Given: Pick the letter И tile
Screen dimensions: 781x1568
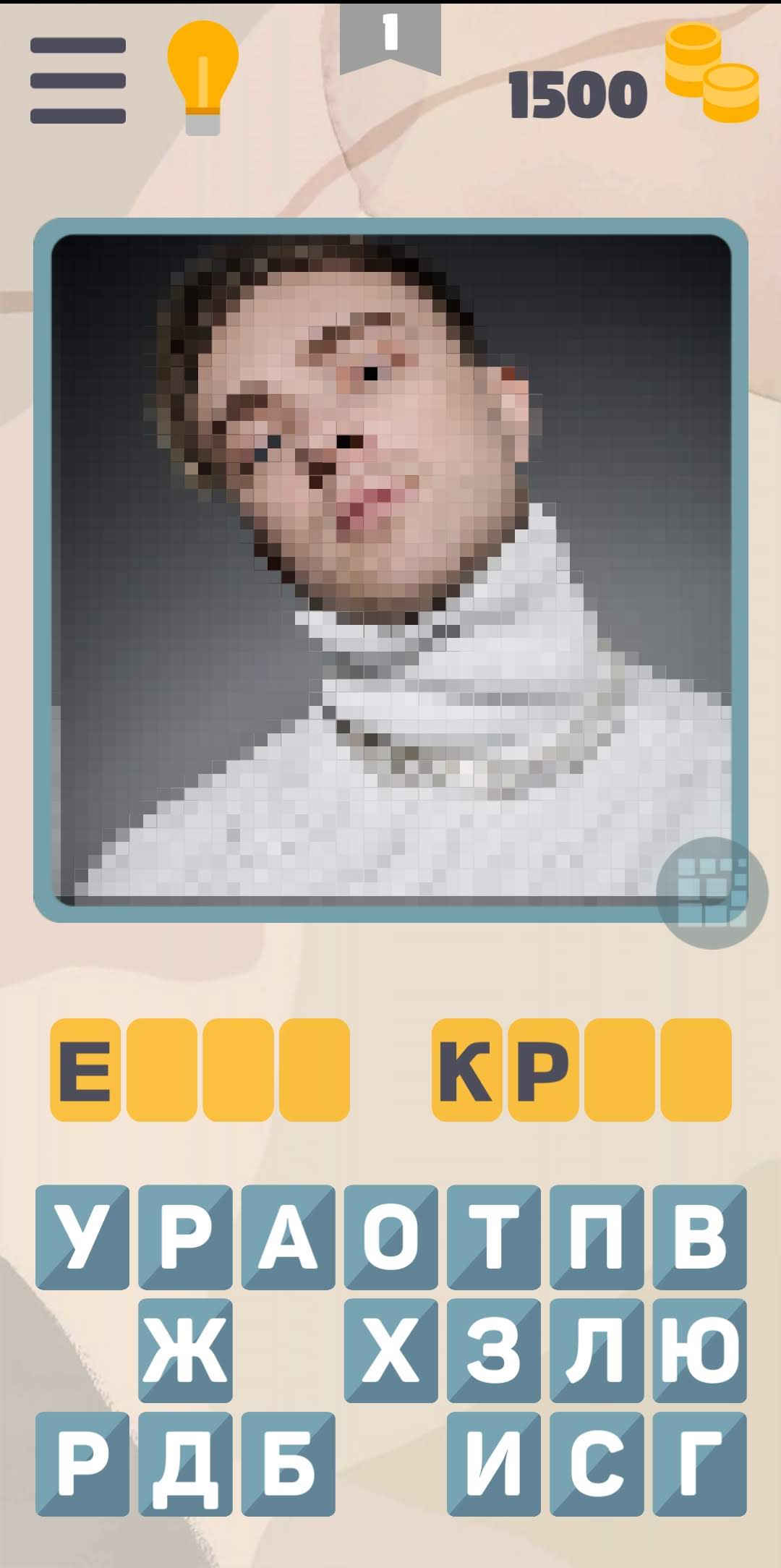Looking at the screenshot, I should 493,1464.
